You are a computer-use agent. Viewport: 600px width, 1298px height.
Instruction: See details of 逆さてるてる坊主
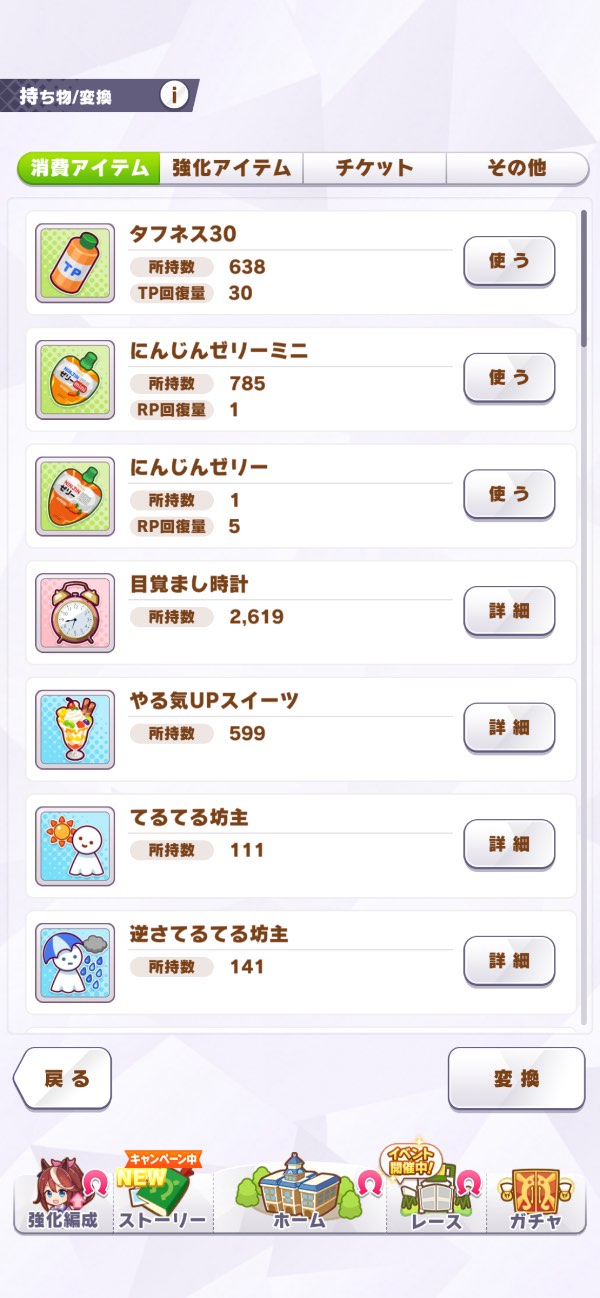click(x=508, y=961)
